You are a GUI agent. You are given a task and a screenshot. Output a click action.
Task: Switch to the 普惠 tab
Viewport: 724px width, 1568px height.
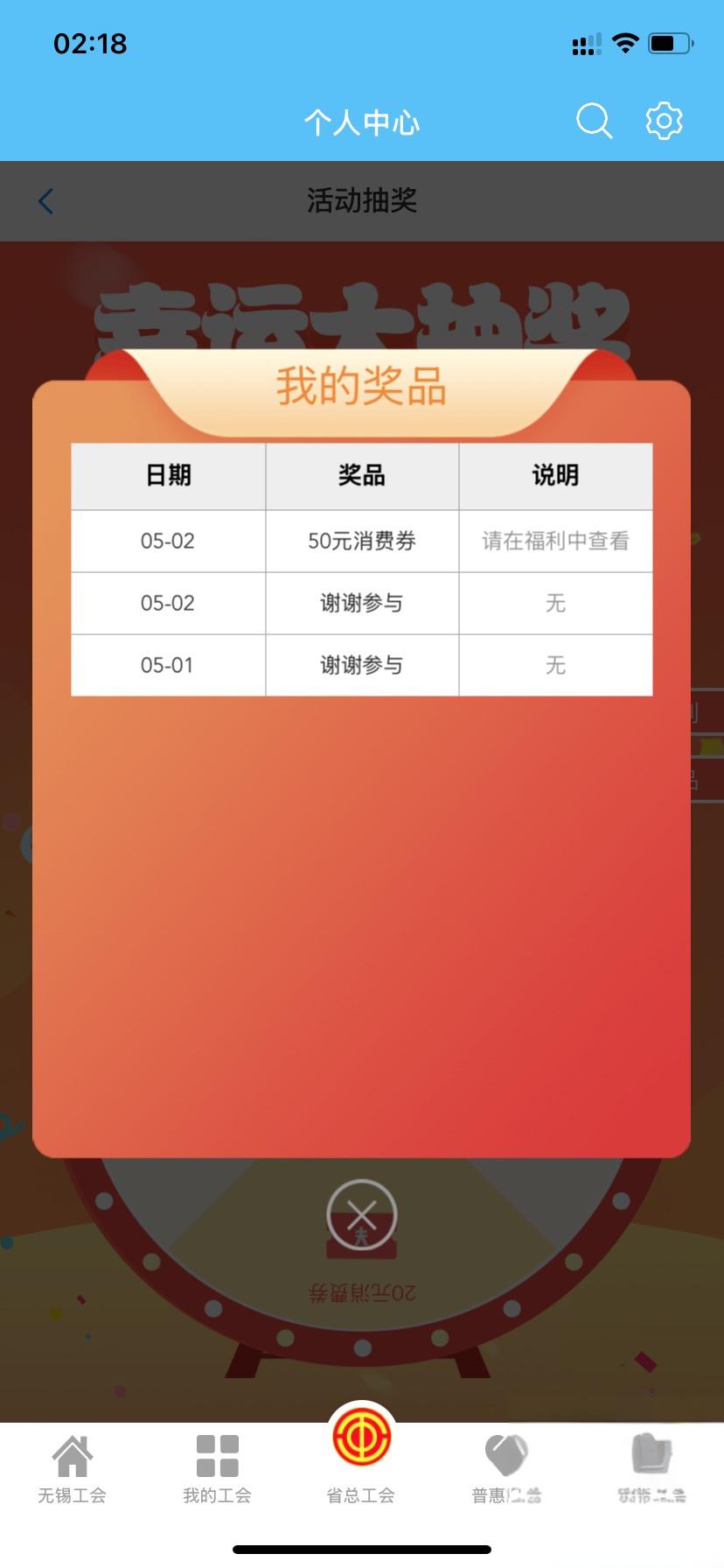click(x=506, y=1469)
